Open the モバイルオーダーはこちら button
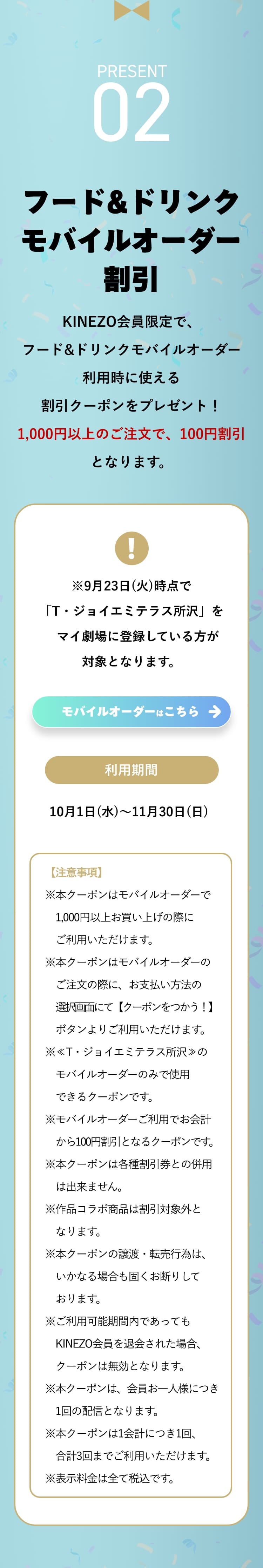 pos(131,711)
